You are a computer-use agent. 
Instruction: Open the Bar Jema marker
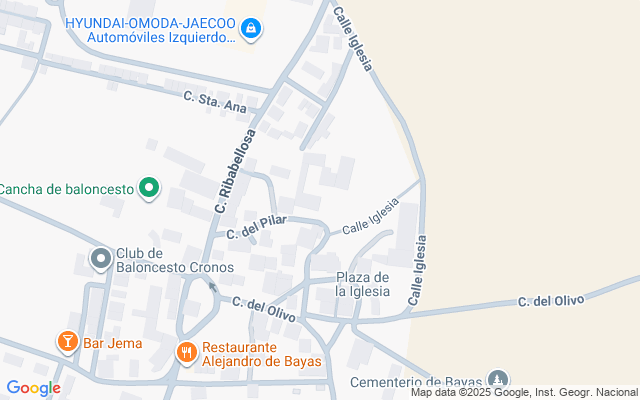click(x=68, y=343)
